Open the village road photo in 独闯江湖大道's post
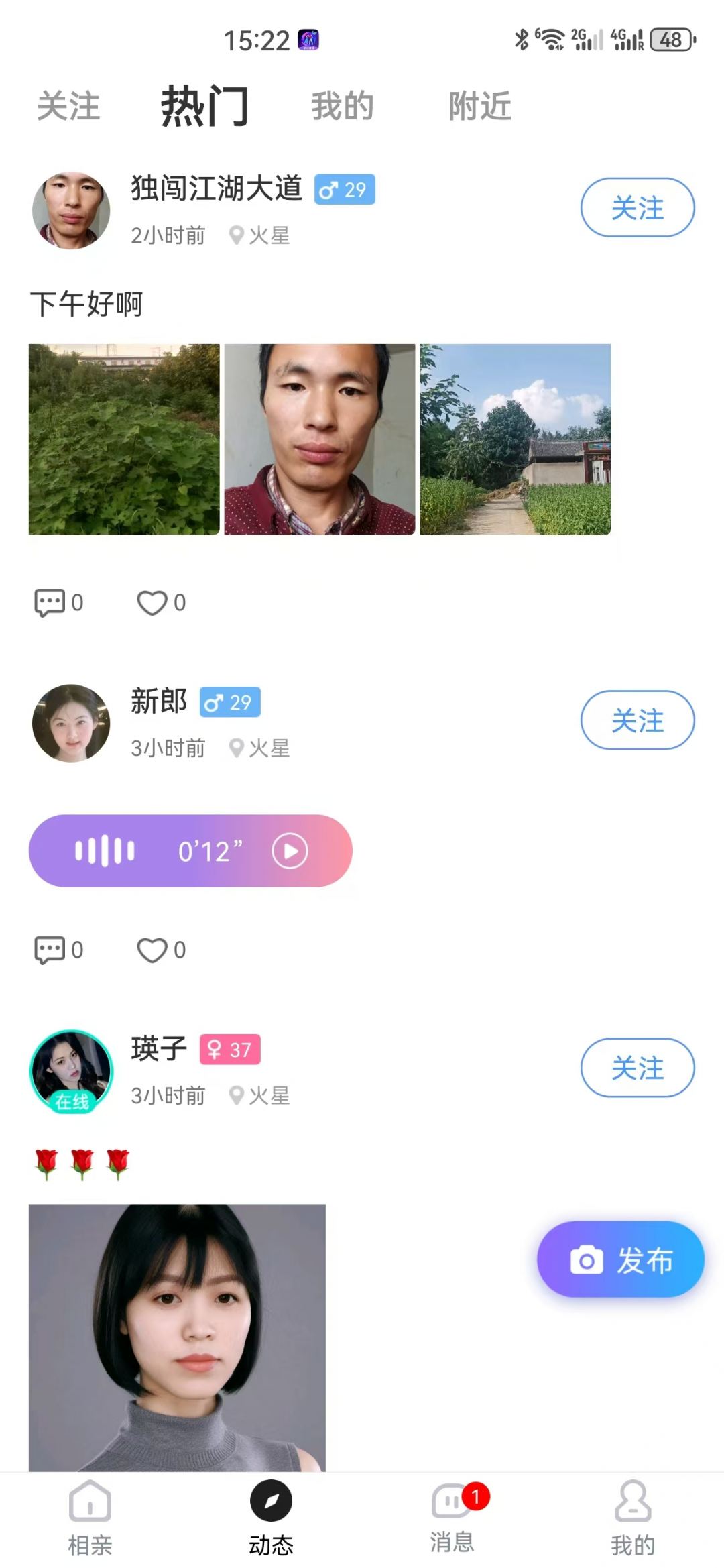The height and width of the screenshot is (1568, 724). point(515,439)
